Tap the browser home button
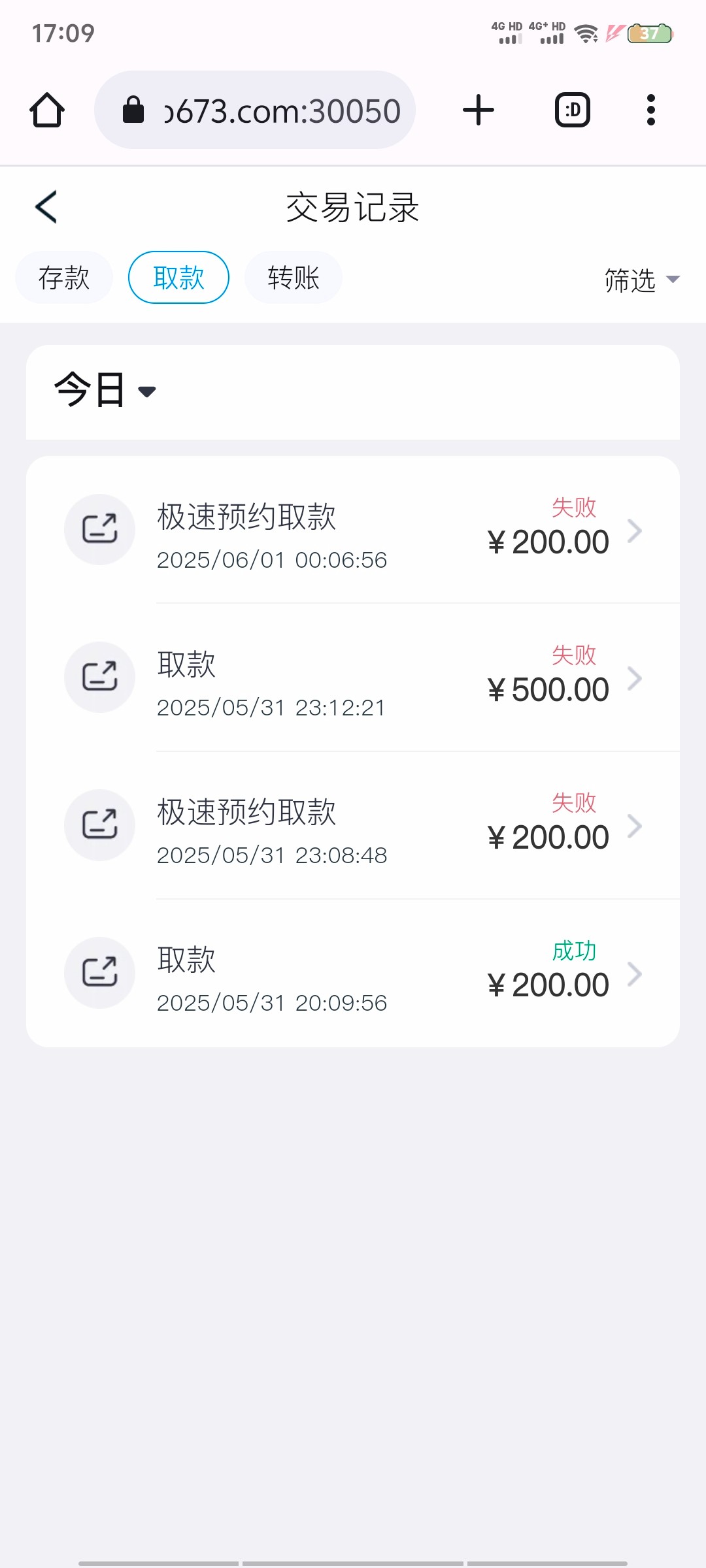 pyautogui.click(x=47, y=110)
